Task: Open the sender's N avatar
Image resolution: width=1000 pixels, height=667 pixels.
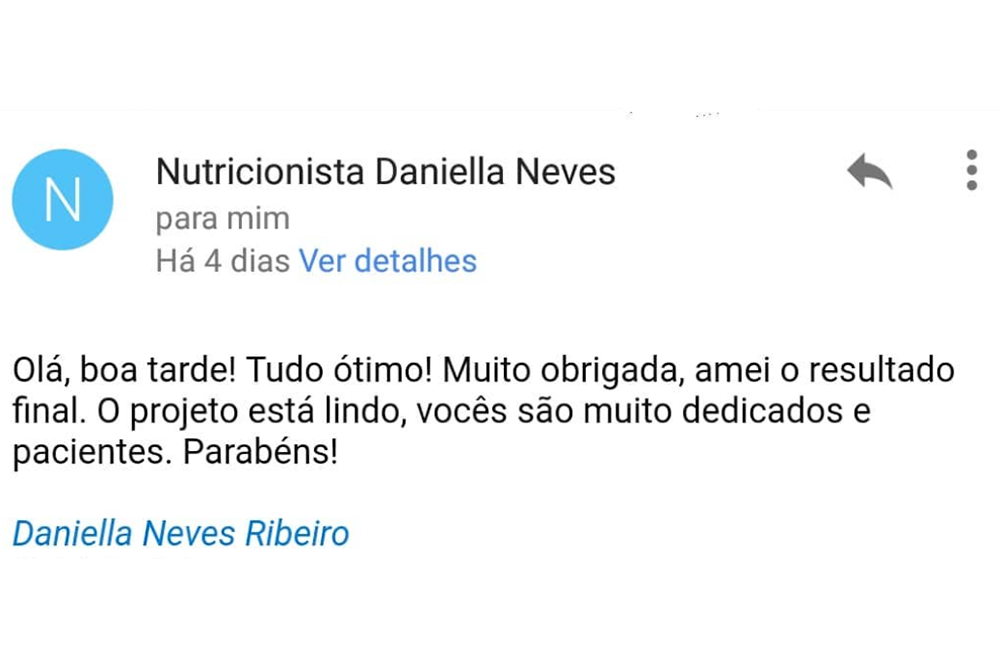Action: [x=62, y=200]
